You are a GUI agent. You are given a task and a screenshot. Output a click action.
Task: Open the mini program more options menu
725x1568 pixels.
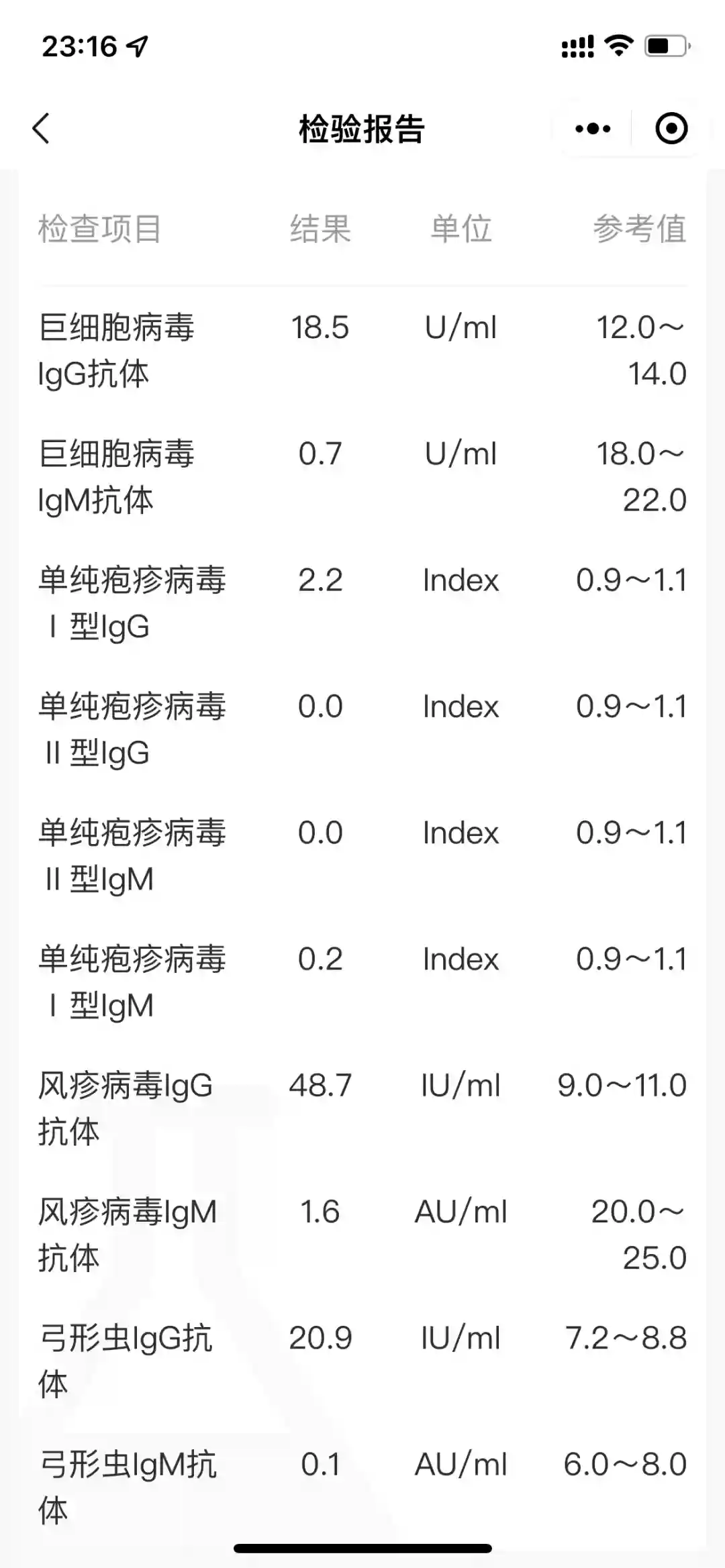pyautogui.click(x=593, y=128)
